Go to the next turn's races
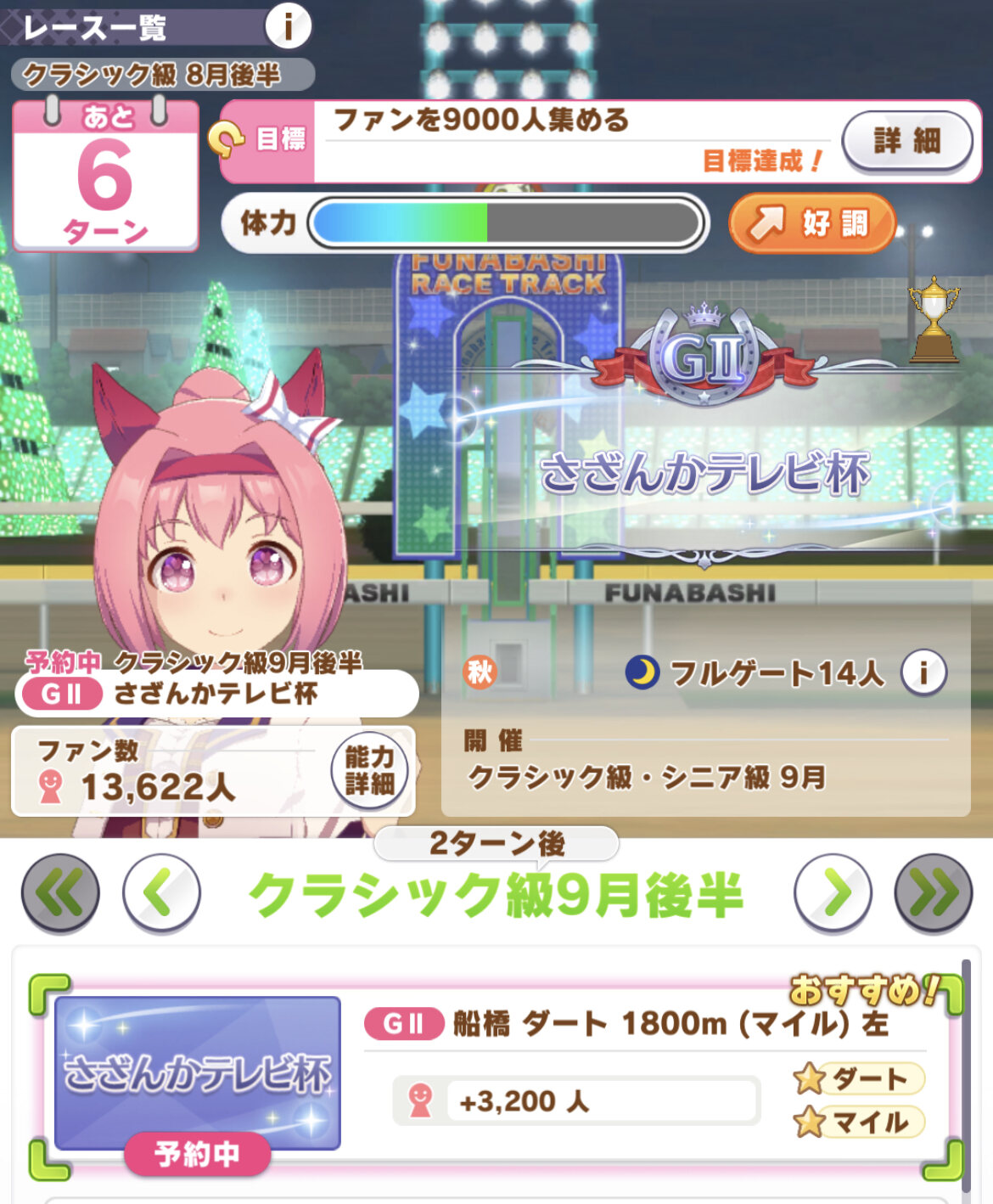 tap(833, 893)
